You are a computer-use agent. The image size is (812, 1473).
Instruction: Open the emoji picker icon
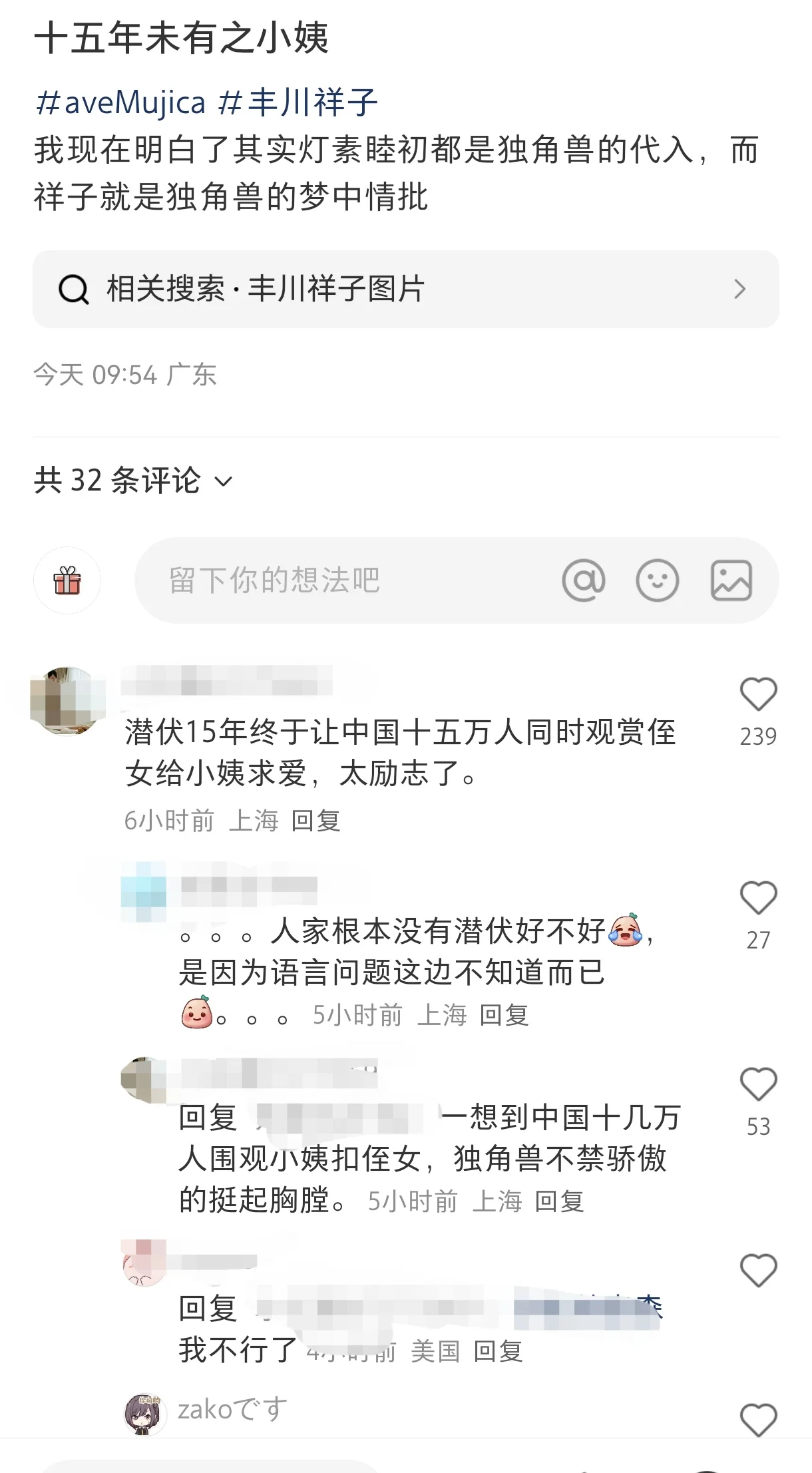(x=657, y=580)
